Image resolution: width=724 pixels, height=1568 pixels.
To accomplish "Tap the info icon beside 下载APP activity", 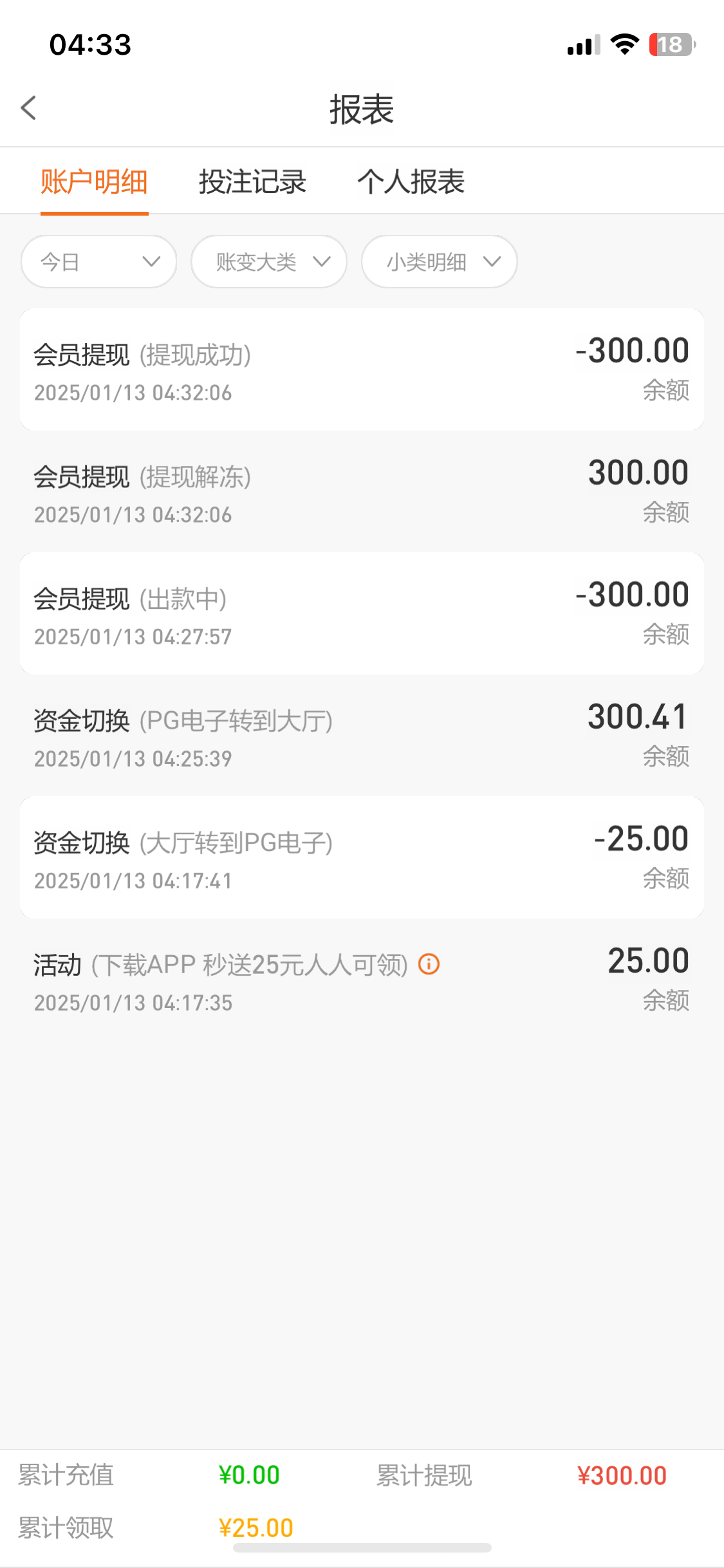I will point(429,964).
